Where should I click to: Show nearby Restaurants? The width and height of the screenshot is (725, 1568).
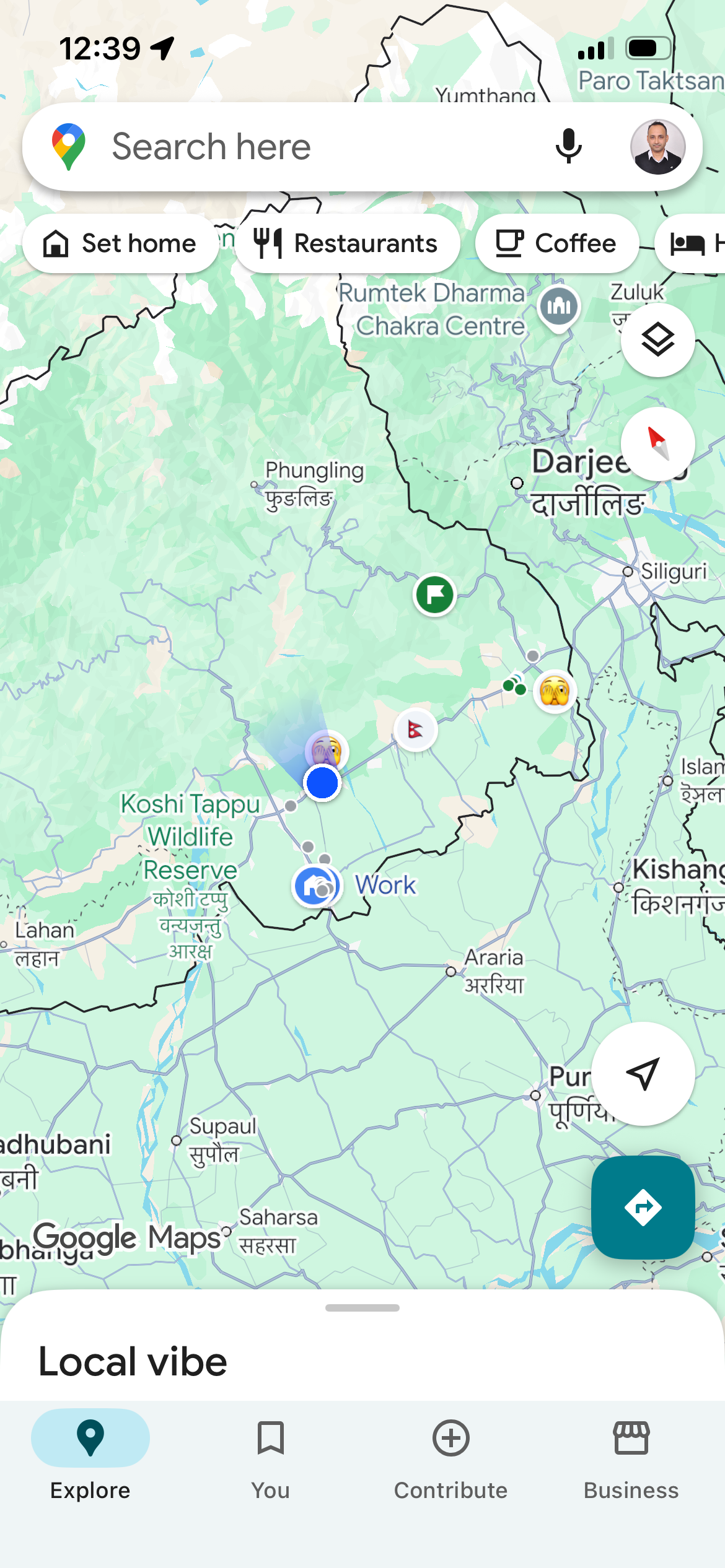[347, 243]
